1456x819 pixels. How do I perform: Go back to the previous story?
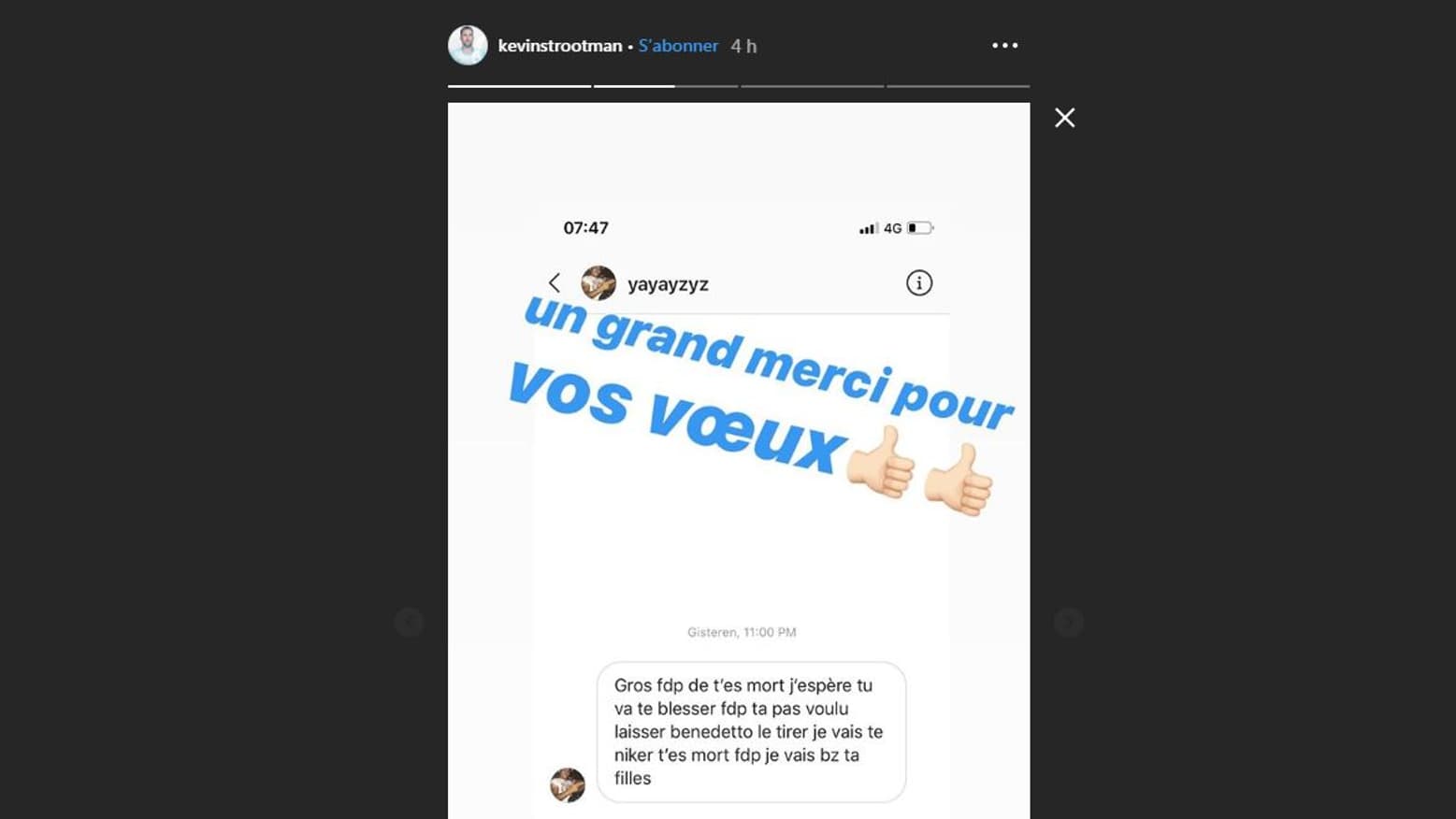(x=409, y=622)
